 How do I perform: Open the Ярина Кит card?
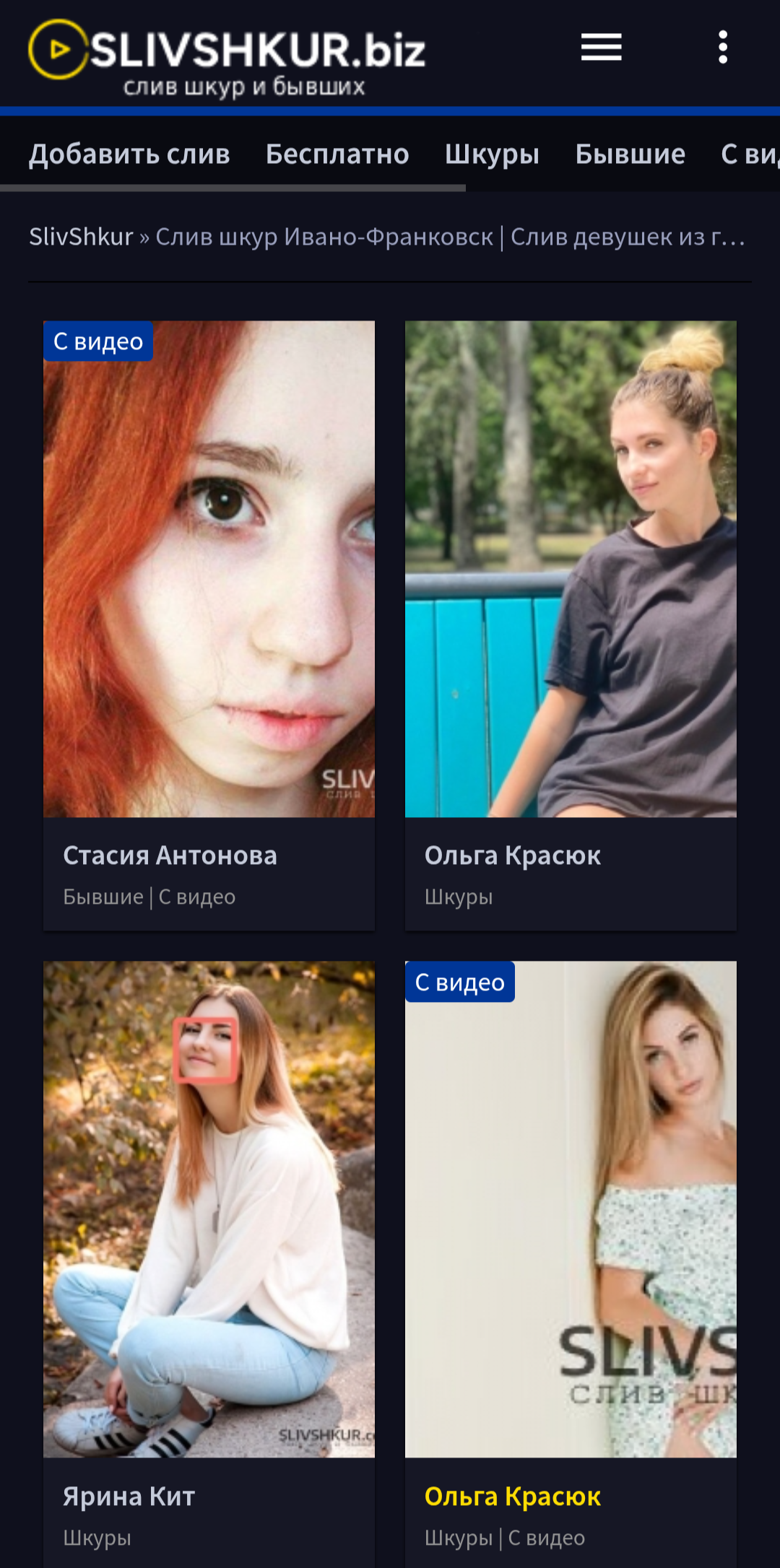coord(129,1497)
